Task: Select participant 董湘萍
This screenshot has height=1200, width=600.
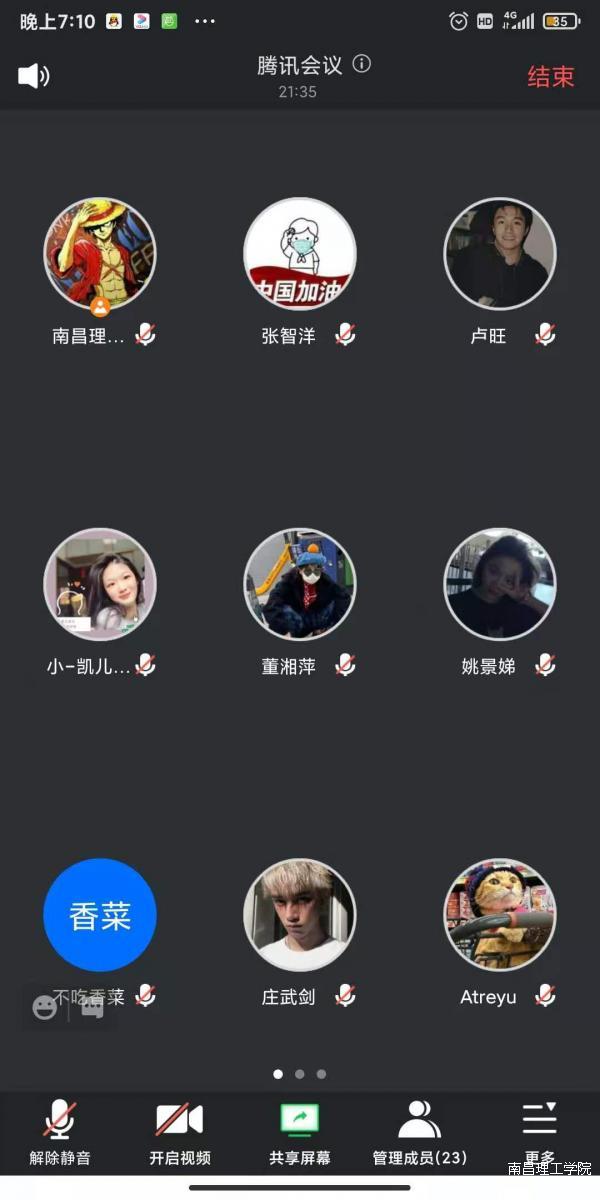Action: (300, 584)
